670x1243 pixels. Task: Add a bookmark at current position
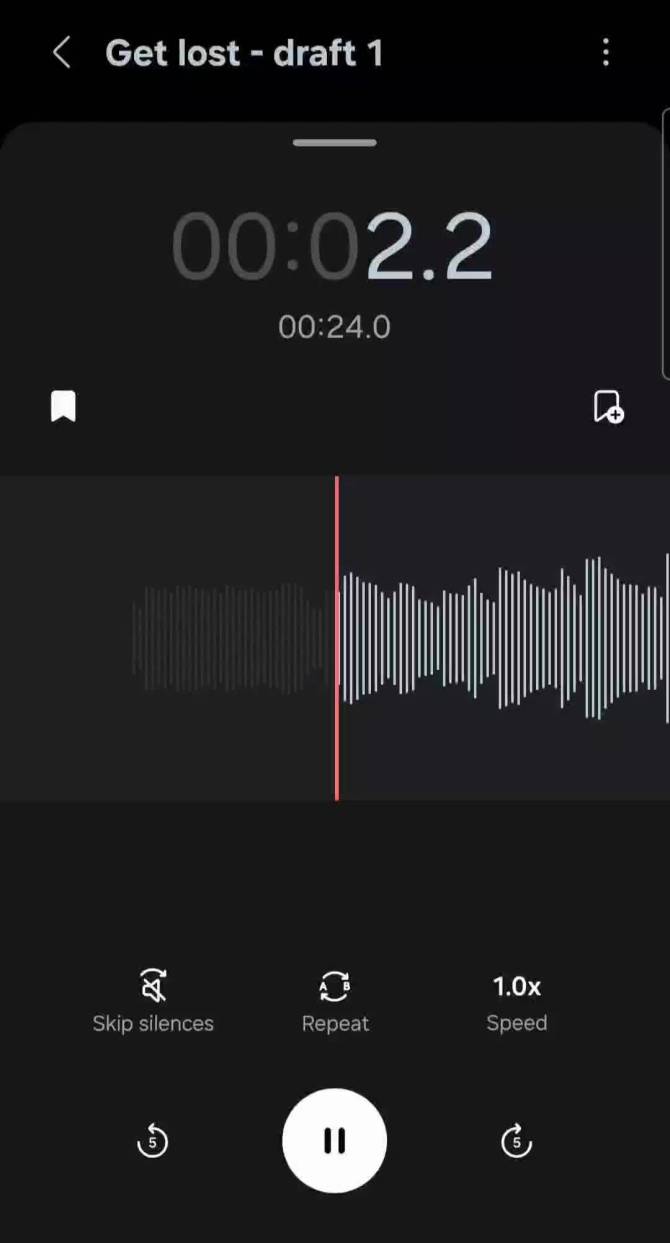pyautogui.click(x=608, y=407)
